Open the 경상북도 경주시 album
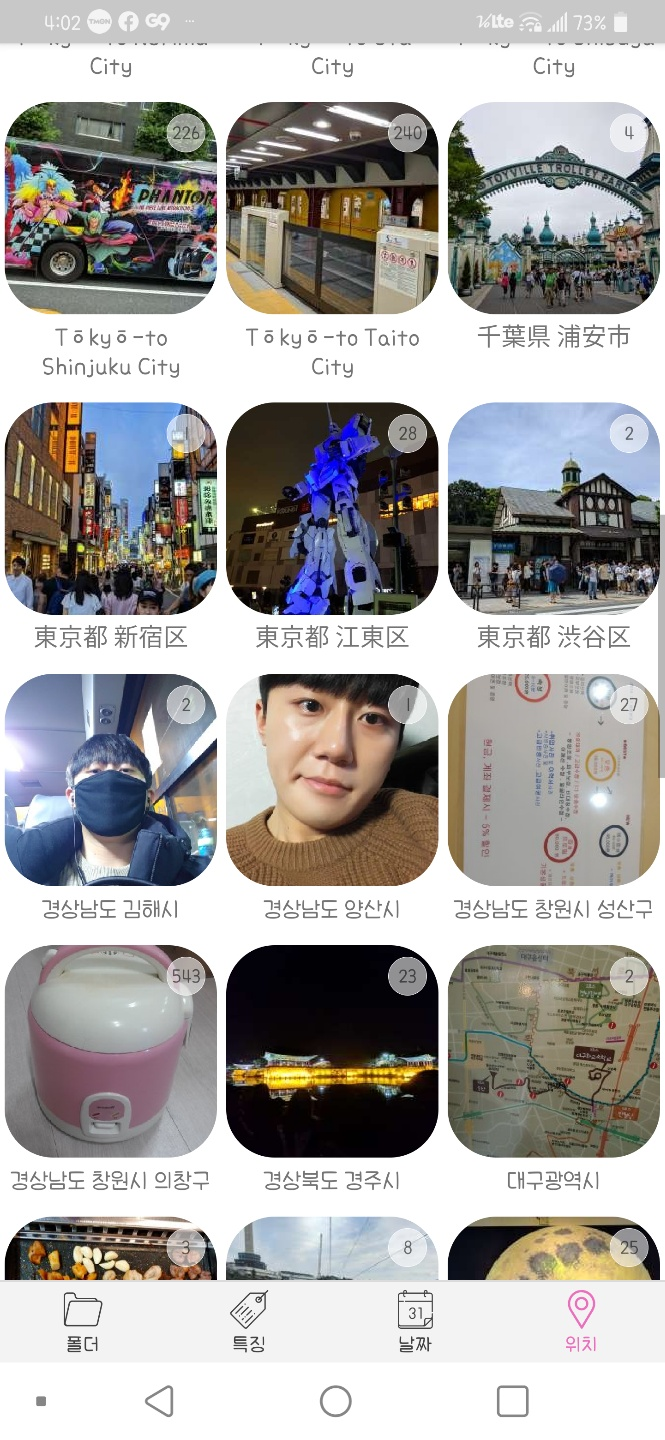Viewport: 665px width, 1440px height. tap(332, 1051)
